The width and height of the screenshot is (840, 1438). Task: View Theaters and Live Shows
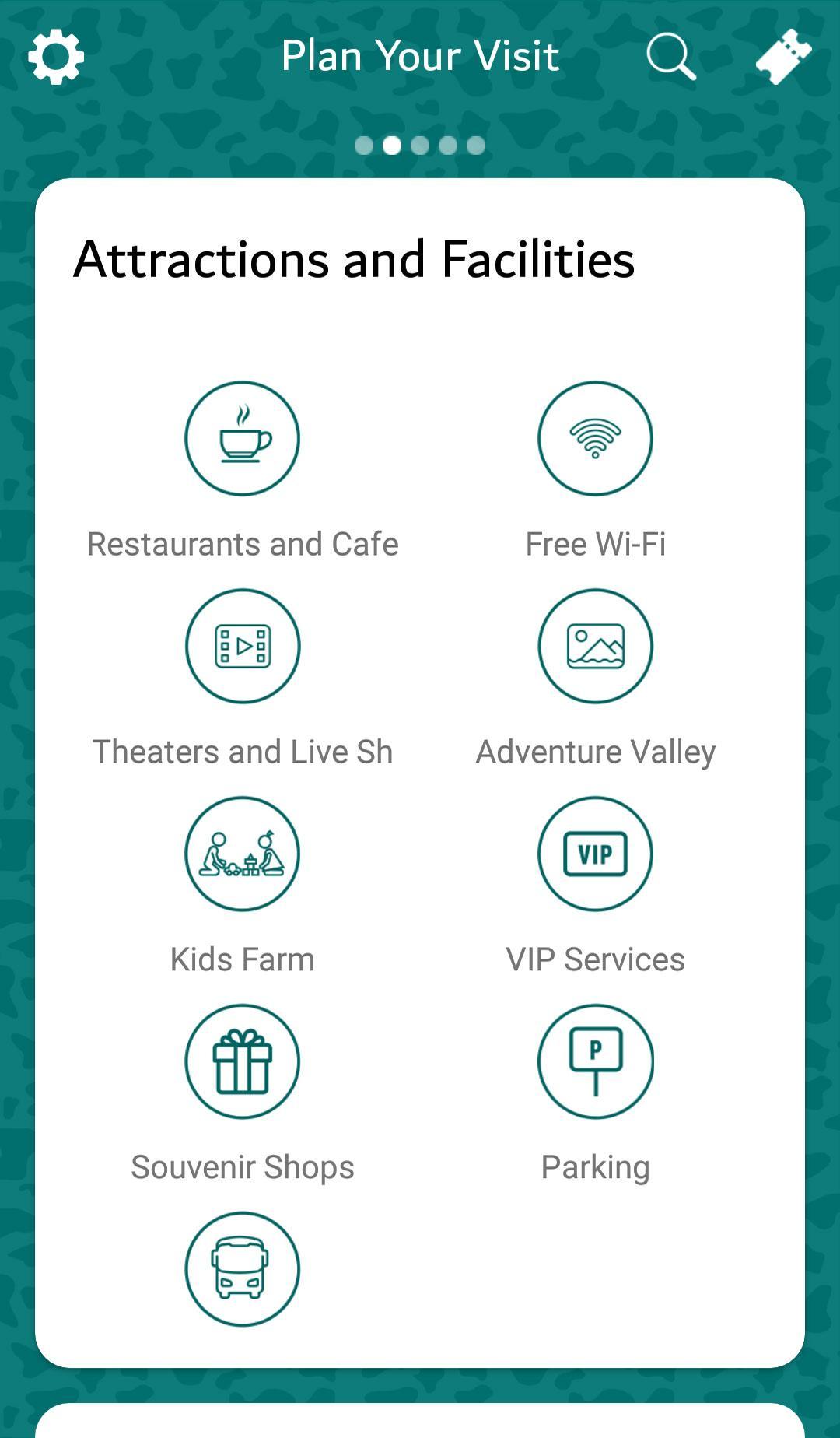pos(242,647)
